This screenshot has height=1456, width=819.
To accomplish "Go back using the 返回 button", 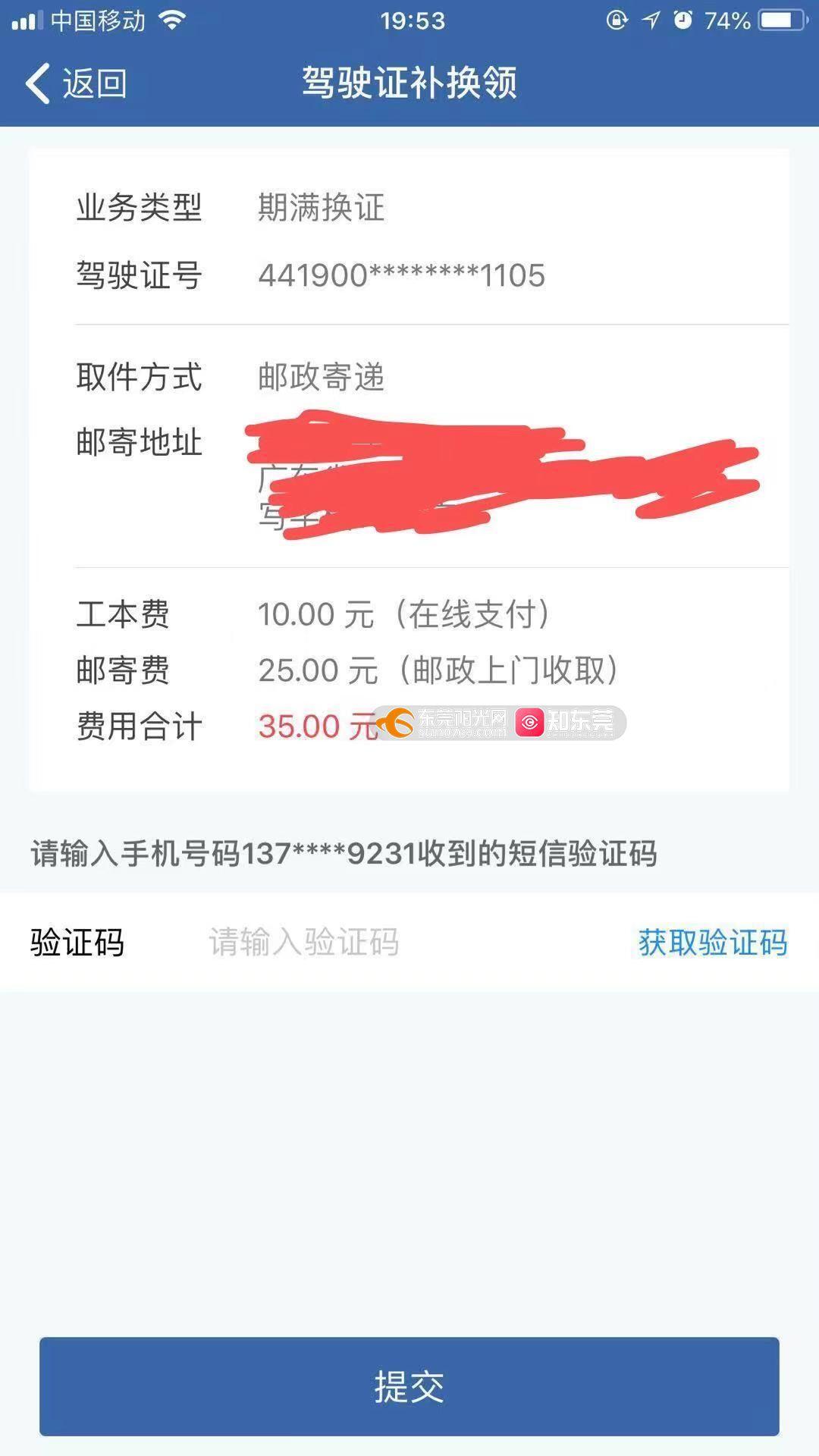I will pos(76,83).
